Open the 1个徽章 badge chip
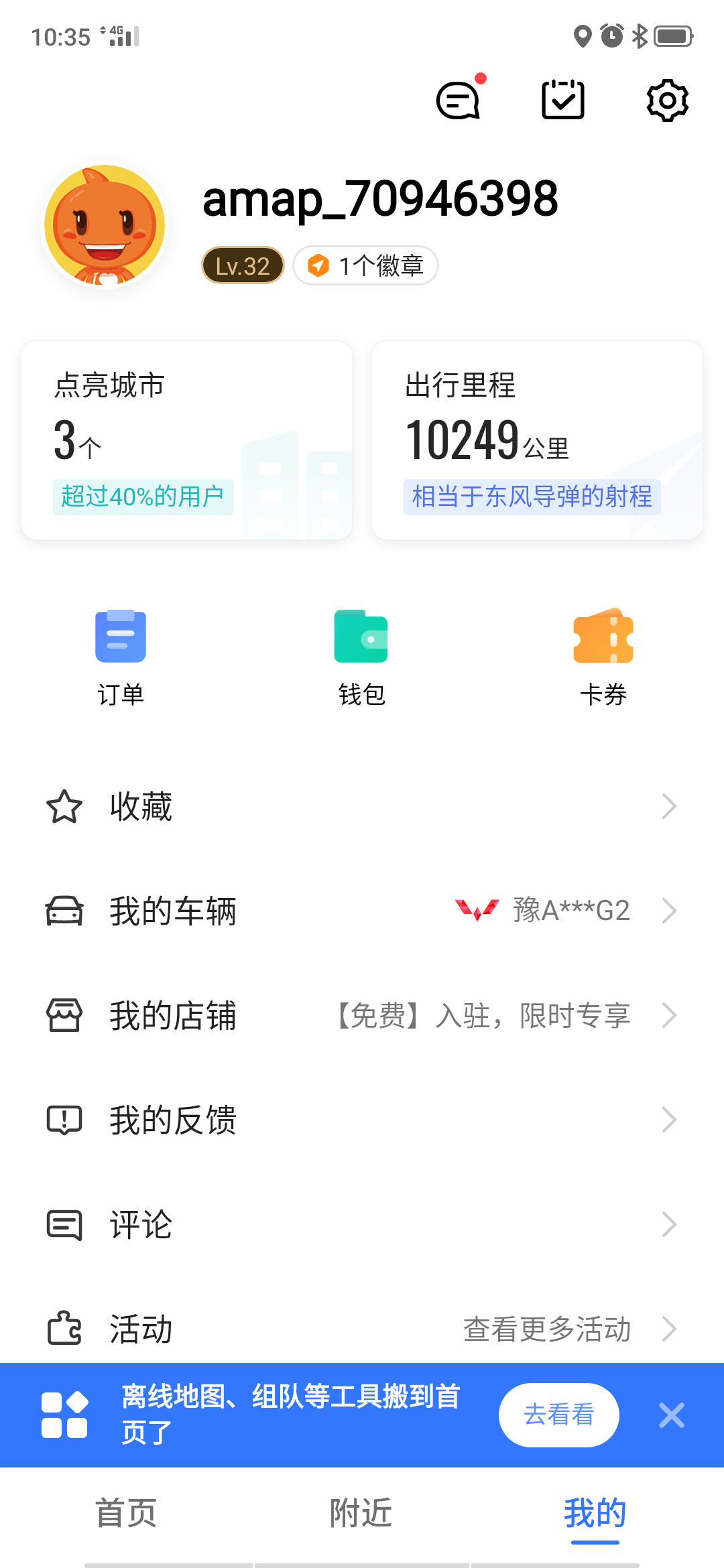This screenshot has height=1568, width=724. [366, 266]
